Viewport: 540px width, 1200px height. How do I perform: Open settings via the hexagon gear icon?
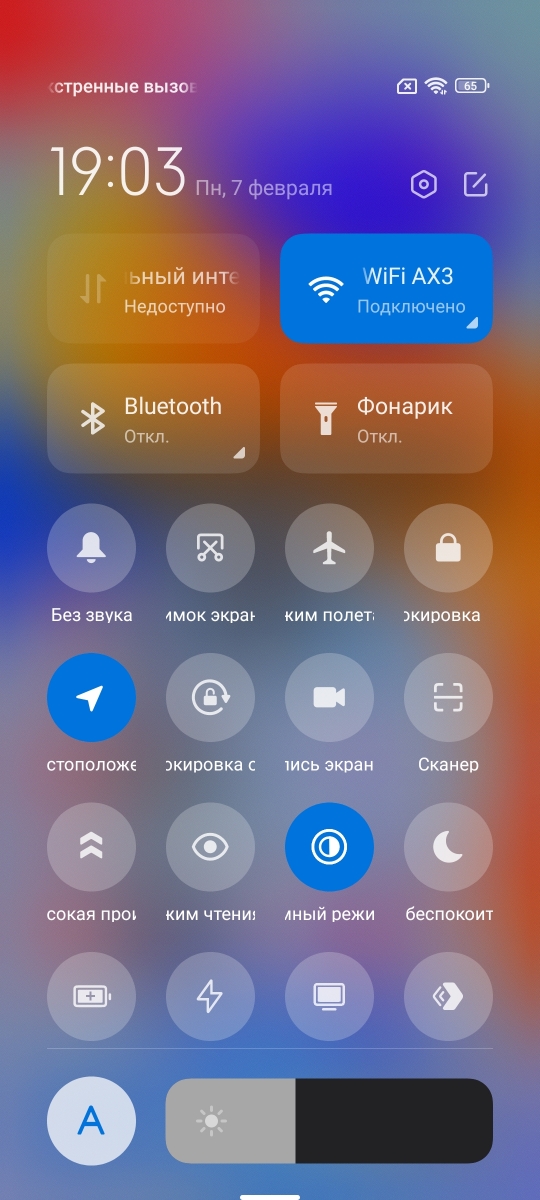coord(425,184)
